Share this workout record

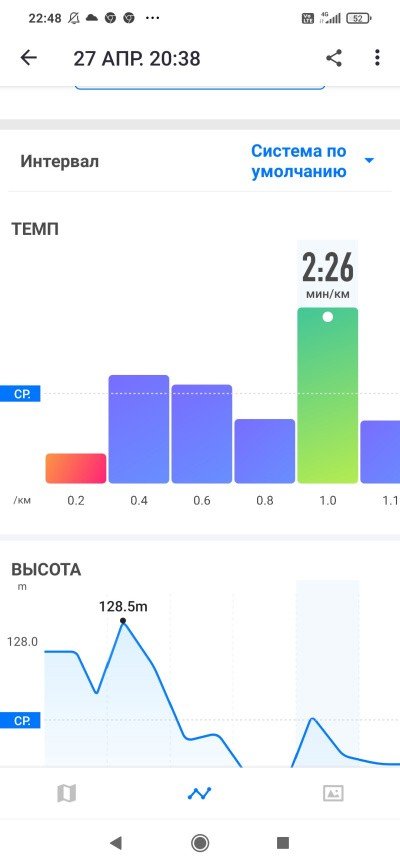[334, 58]
